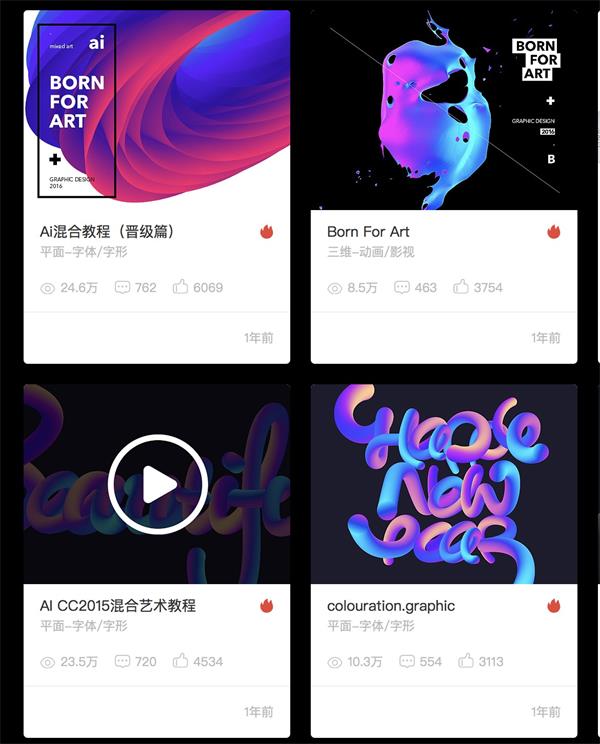Open the colouration.graphic artwork thumbnail
This screenshot has width=600, height=744.
pos(444,484)
